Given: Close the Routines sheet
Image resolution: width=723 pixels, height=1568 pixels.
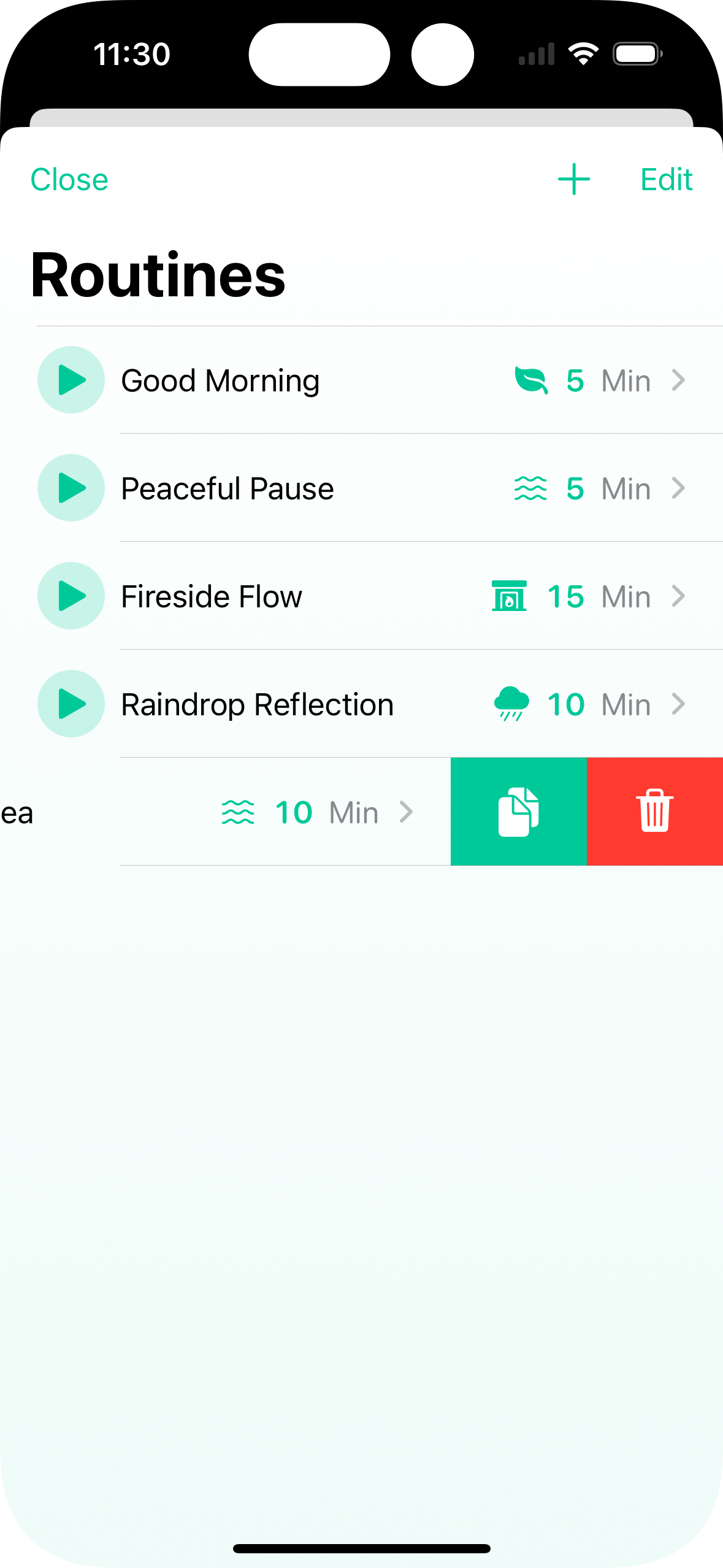Looking at the screenshot, I should pyautogui.click(x=69, y=180).
